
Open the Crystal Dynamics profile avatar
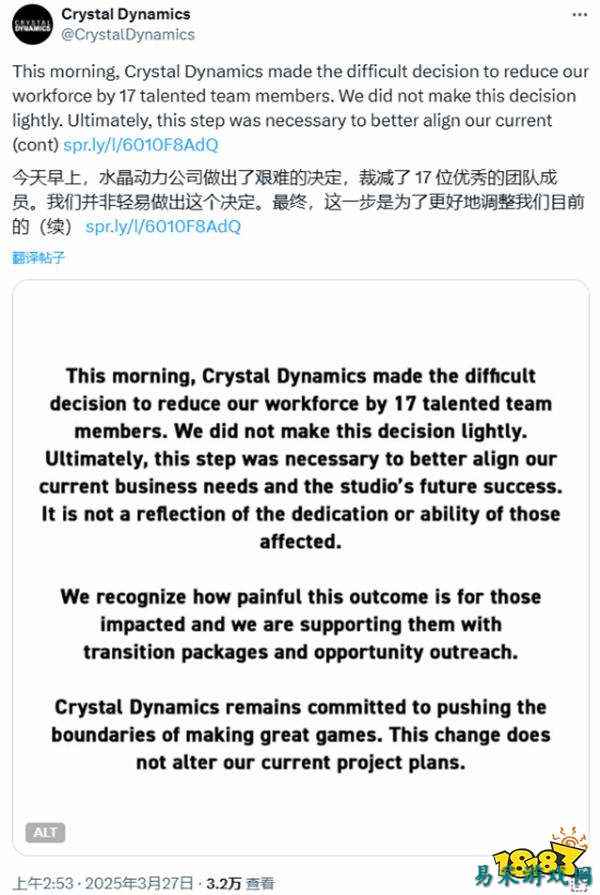(x=33, y=25)
